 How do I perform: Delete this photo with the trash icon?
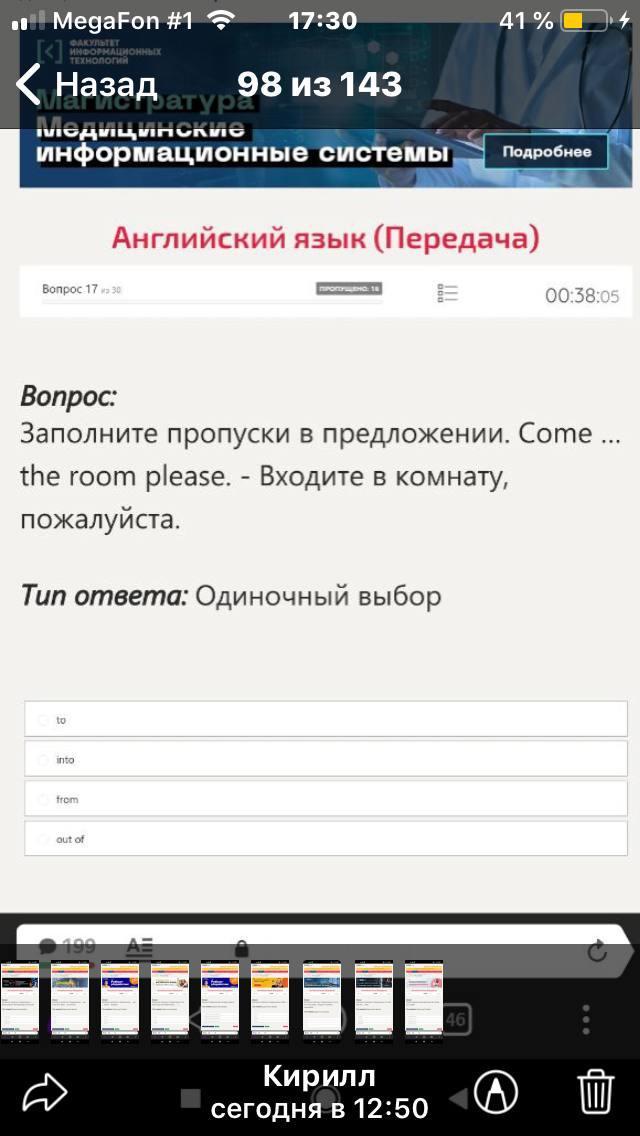(x=596, y=1091)
